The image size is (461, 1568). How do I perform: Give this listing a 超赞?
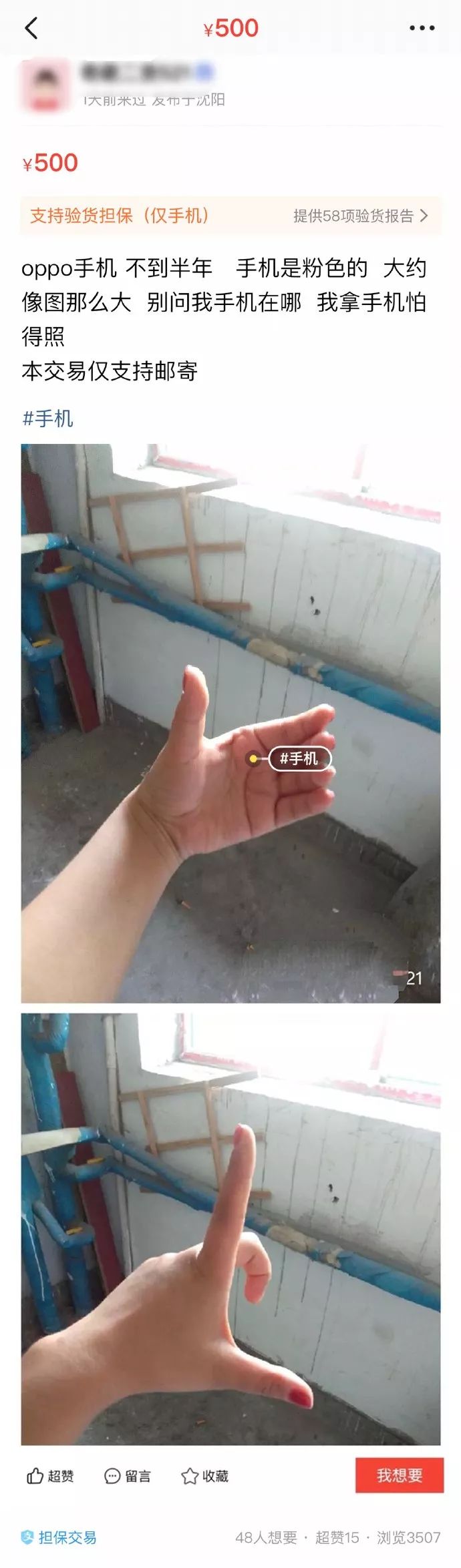[x=50, y=1476]
